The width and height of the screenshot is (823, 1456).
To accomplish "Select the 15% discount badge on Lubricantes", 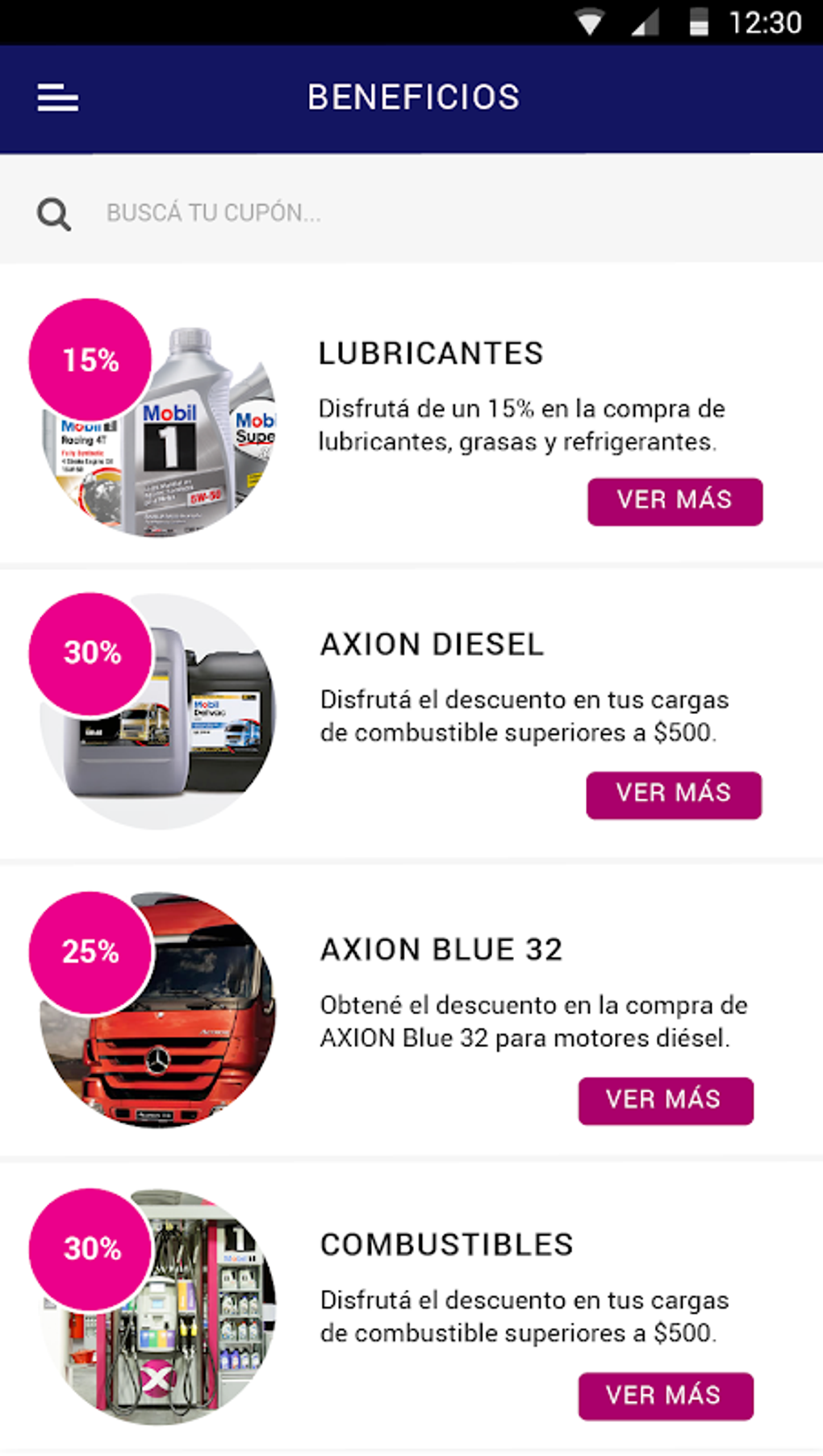I will [90, 360].
